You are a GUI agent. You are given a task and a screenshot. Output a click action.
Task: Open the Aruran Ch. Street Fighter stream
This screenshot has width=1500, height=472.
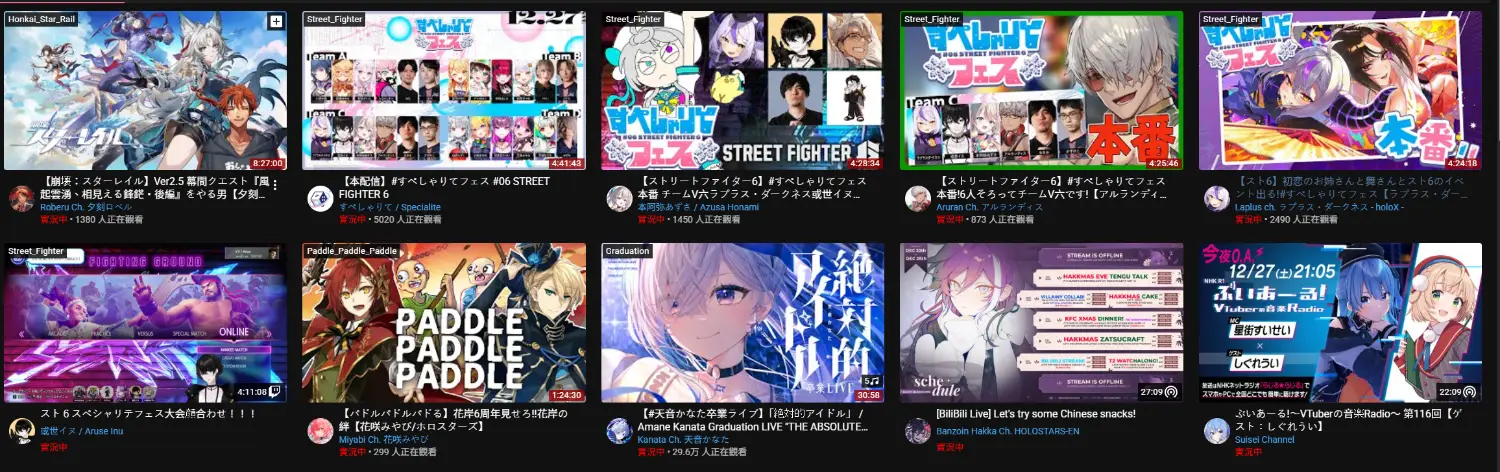1041,91
